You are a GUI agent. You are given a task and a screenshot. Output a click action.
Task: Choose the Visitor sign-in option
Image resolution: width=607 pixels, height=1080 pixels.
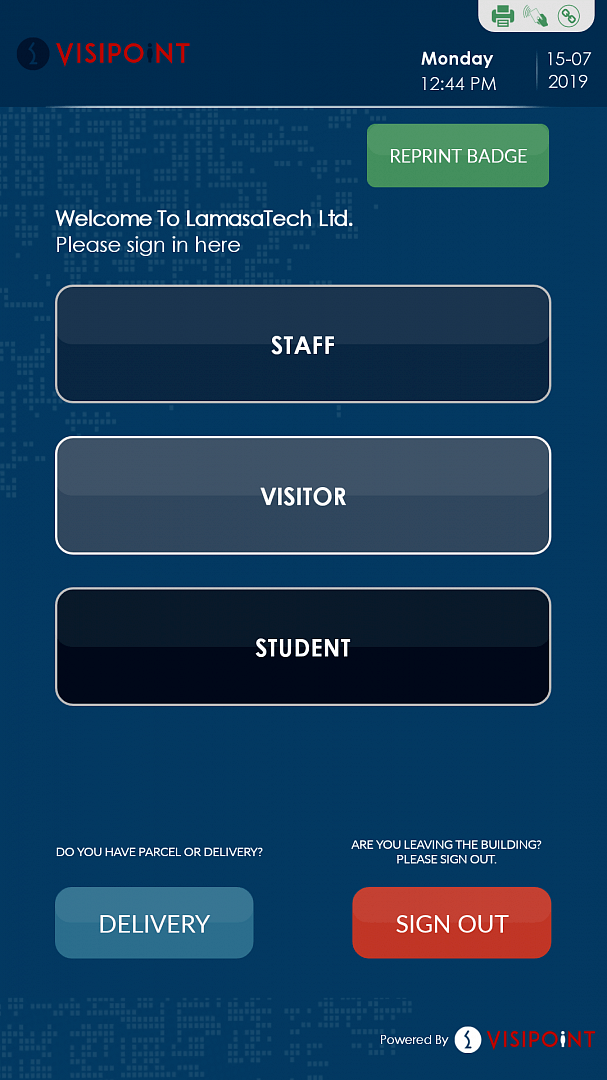click(303, 495)
